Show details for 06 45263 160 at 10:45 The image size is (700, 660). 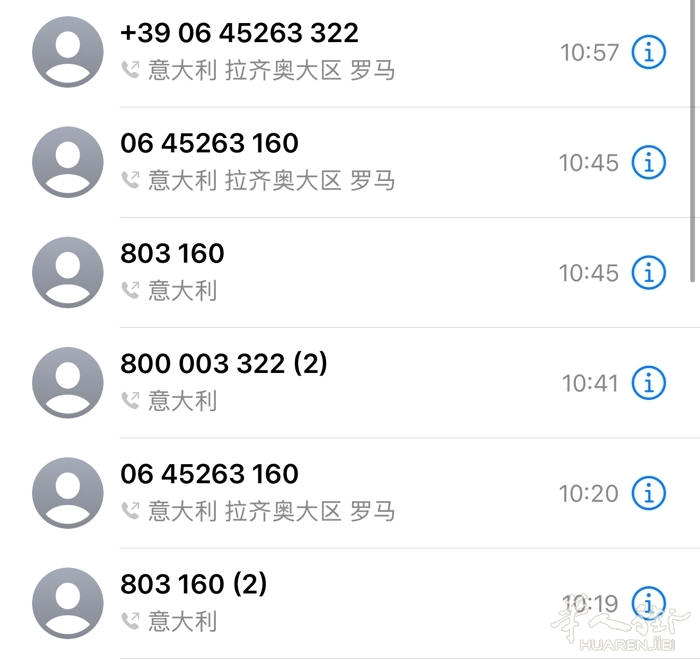click(x=649, y=162)
